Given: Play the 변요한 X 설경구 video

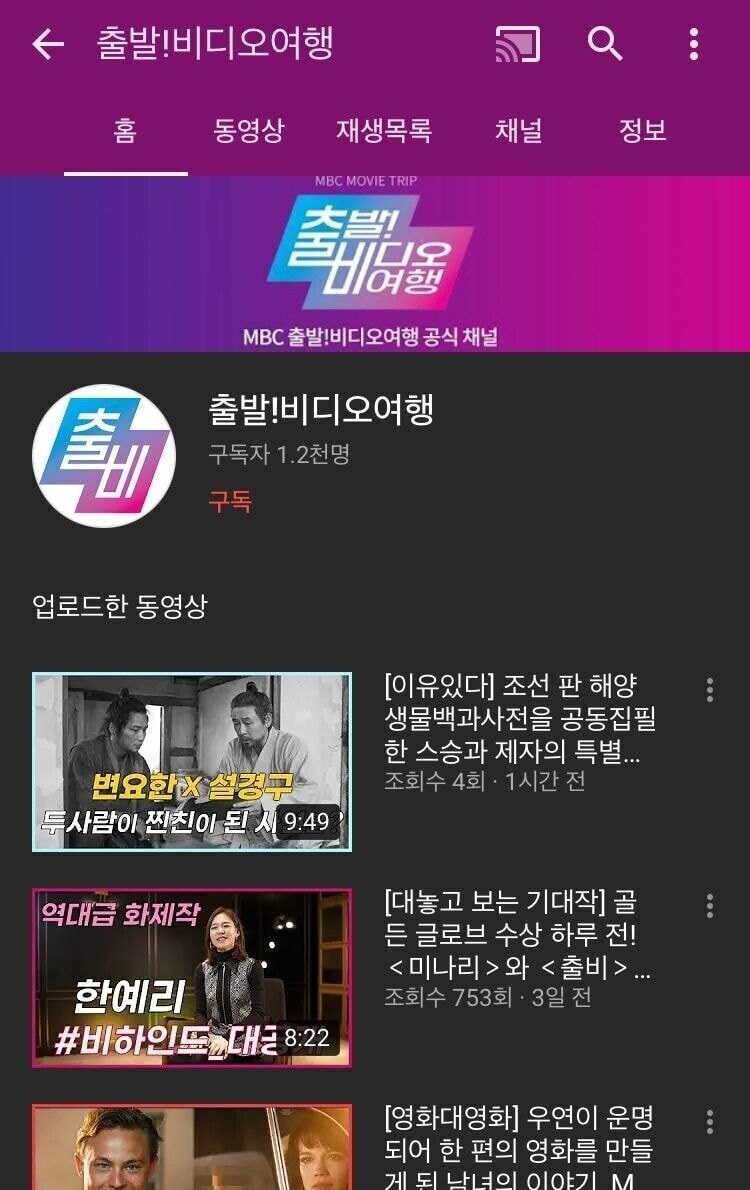Looking at the screenshot, I should 192,762.
